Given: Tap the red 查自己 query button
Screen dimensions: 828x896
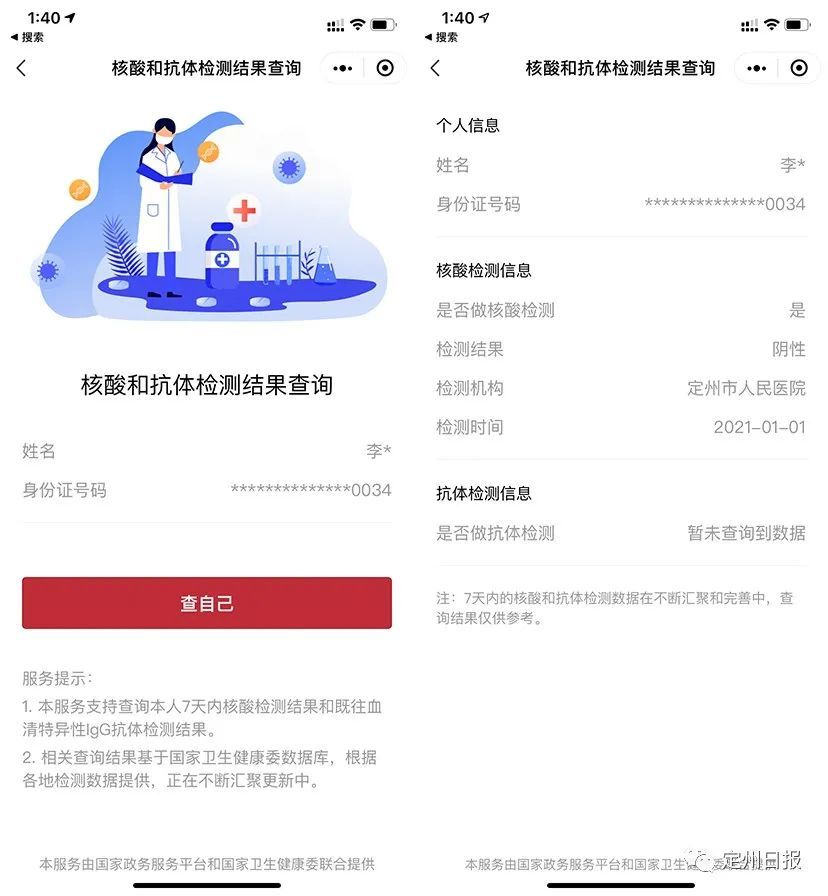Looking at the screenshot, I should pos(206,603).
